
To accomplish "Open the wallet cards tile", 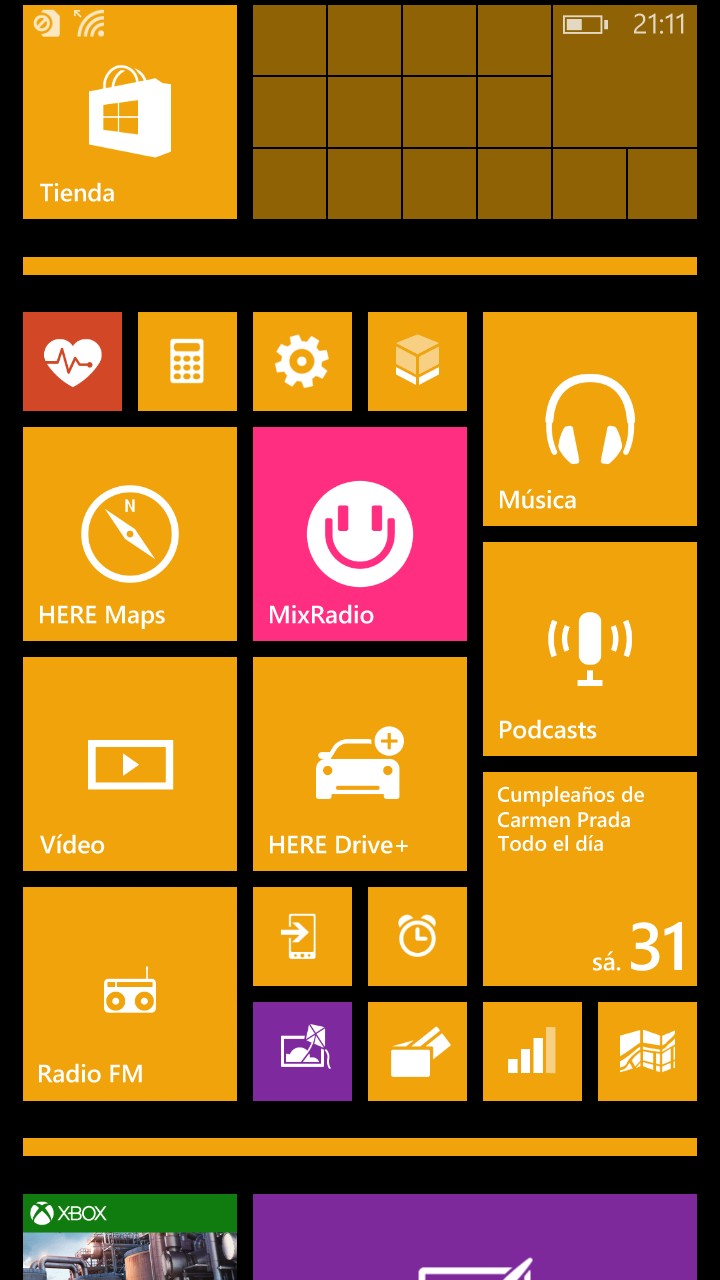I will [x=417, y=1051].
